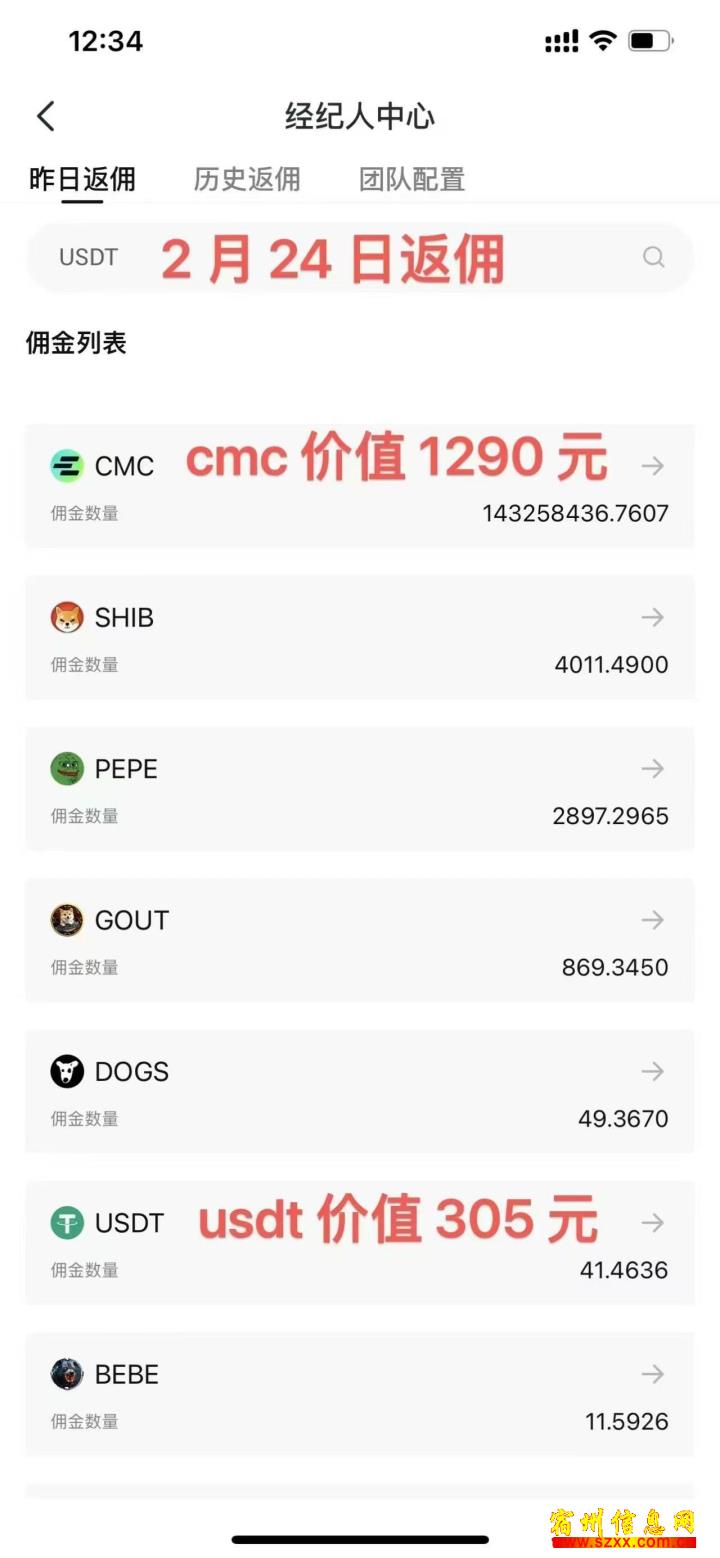Open the CMC commission row
The width and height of the screenshot is (720, 1558).
pos(360,486)
